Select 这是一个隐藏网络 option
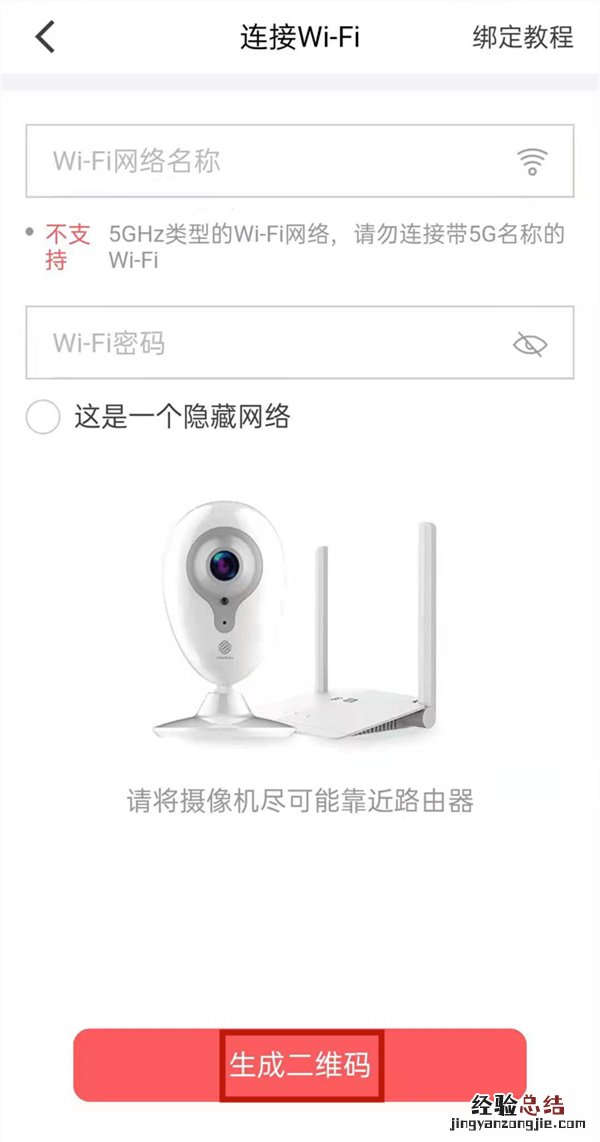 click(43, 417)
